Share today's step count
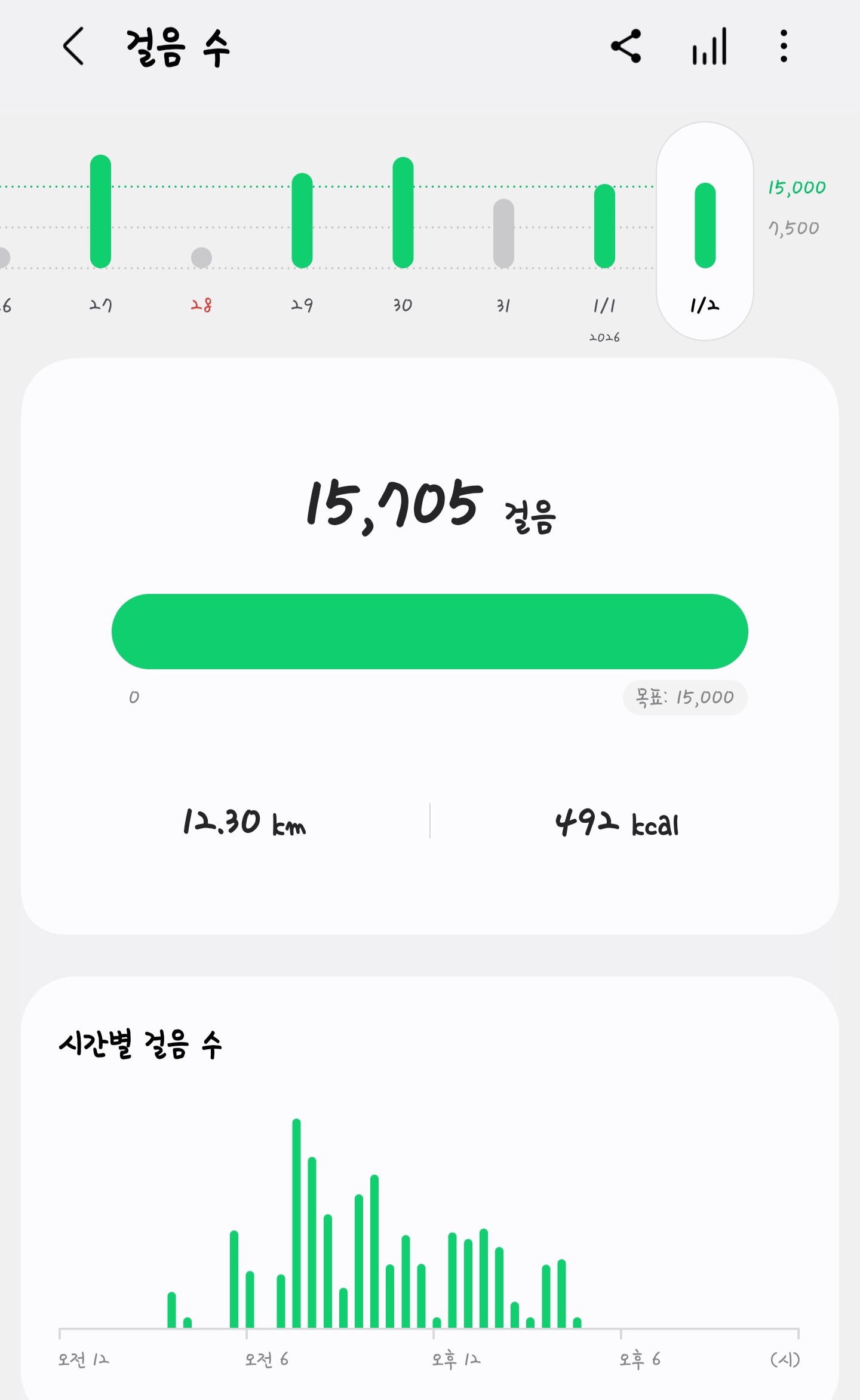Image resolution: width=860 pixels, height=1400 pixels. click(626, 46)
